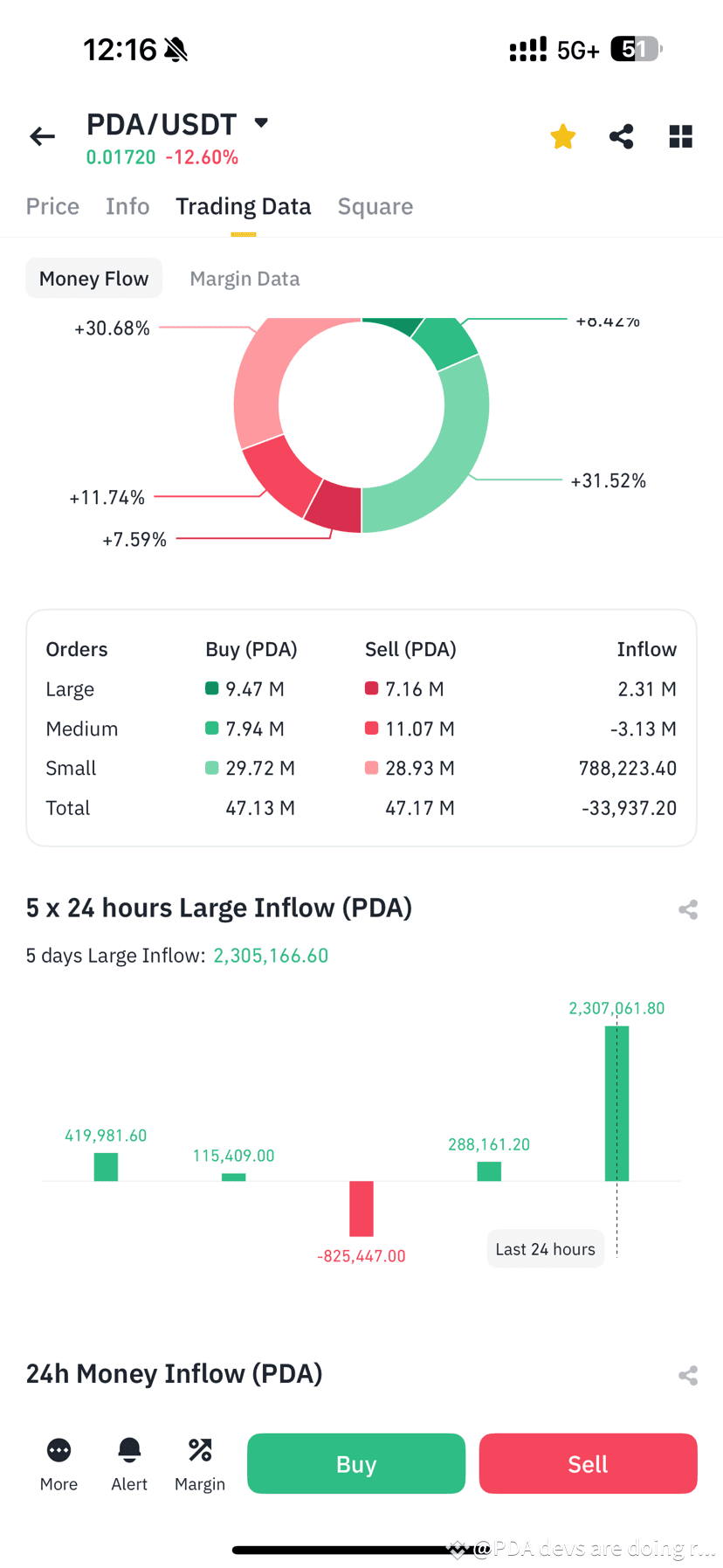
Task: Expand the Last 24 hours chart label
Action: tap(545, 1248)
